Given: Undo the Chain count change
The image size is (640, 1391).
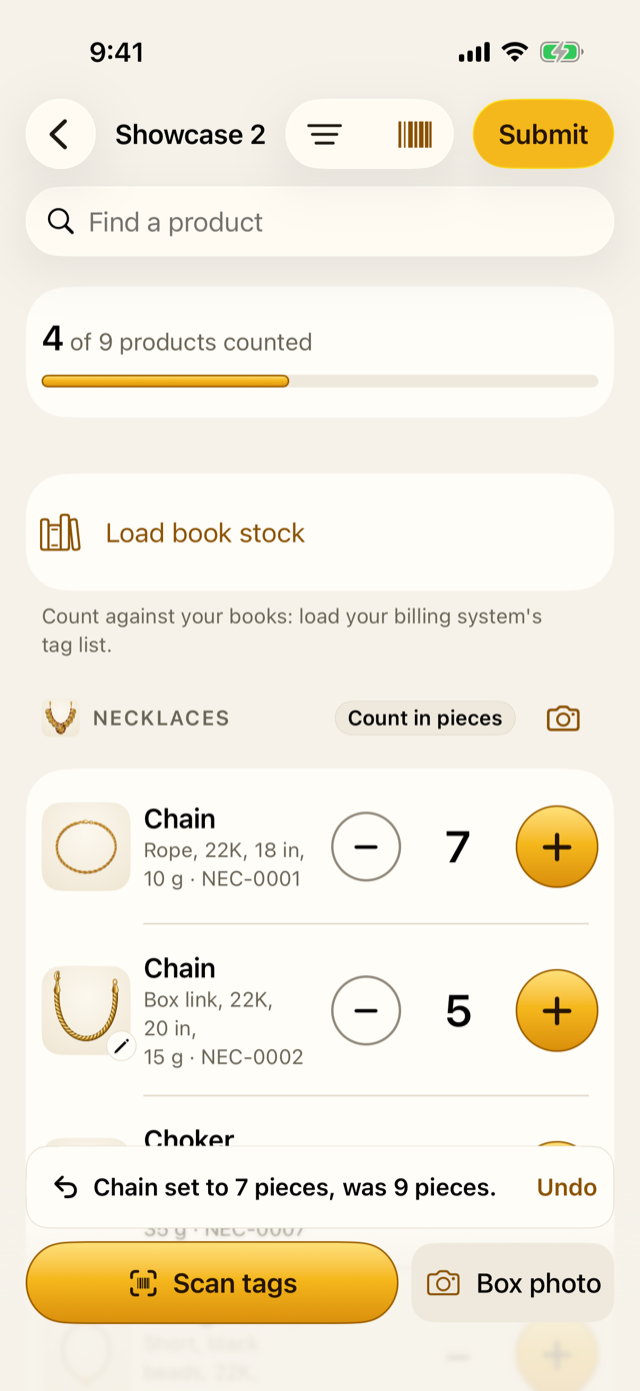Looking at the screenshot, I should [567, 1187].
